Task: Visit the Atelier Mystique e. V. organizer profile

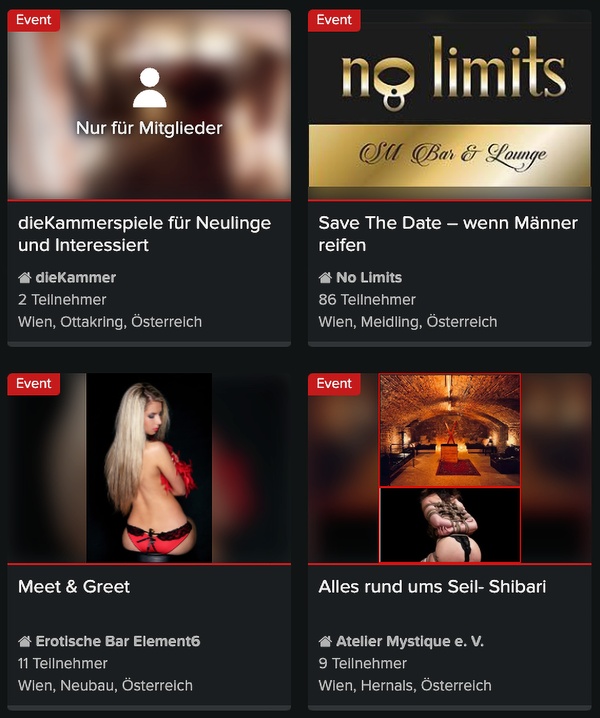Action: pyautogui.click(x=409, y=641)
